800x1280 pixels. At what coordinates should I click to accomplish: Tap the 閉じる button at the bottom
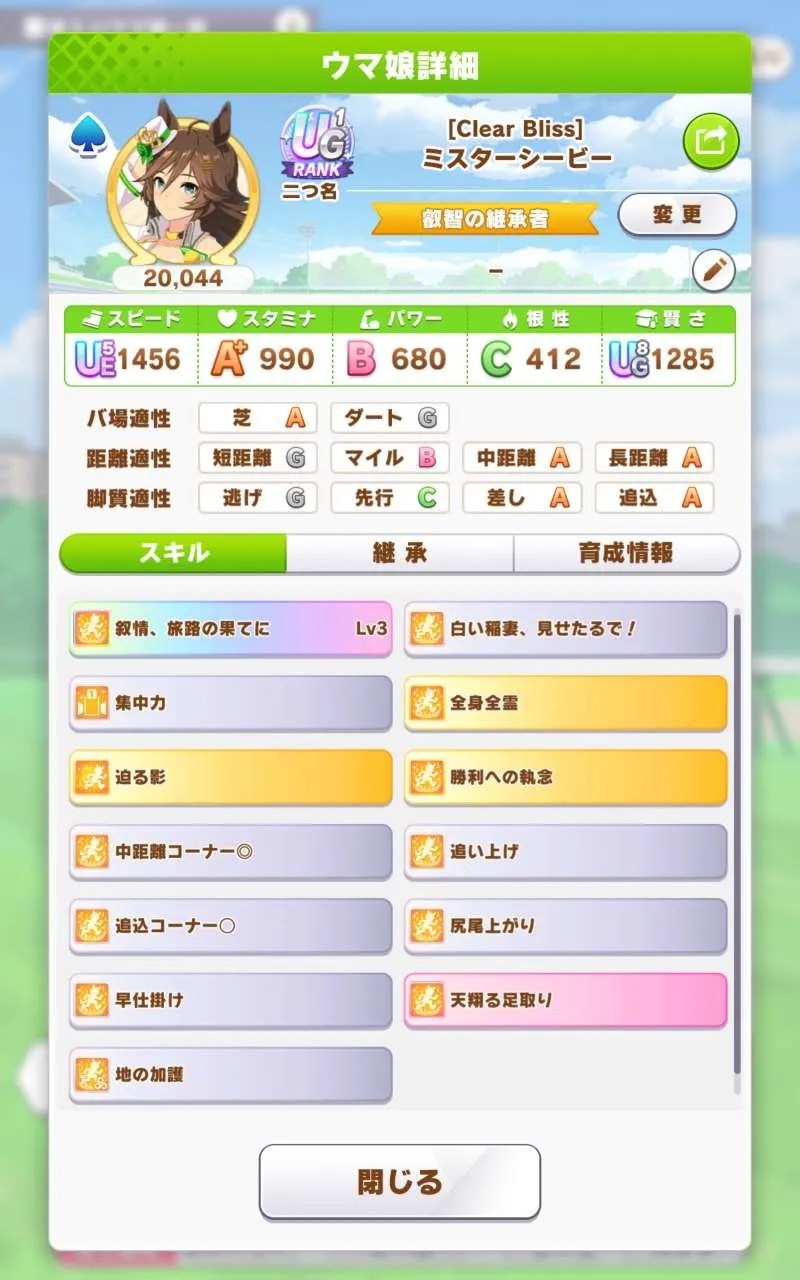400,1181
